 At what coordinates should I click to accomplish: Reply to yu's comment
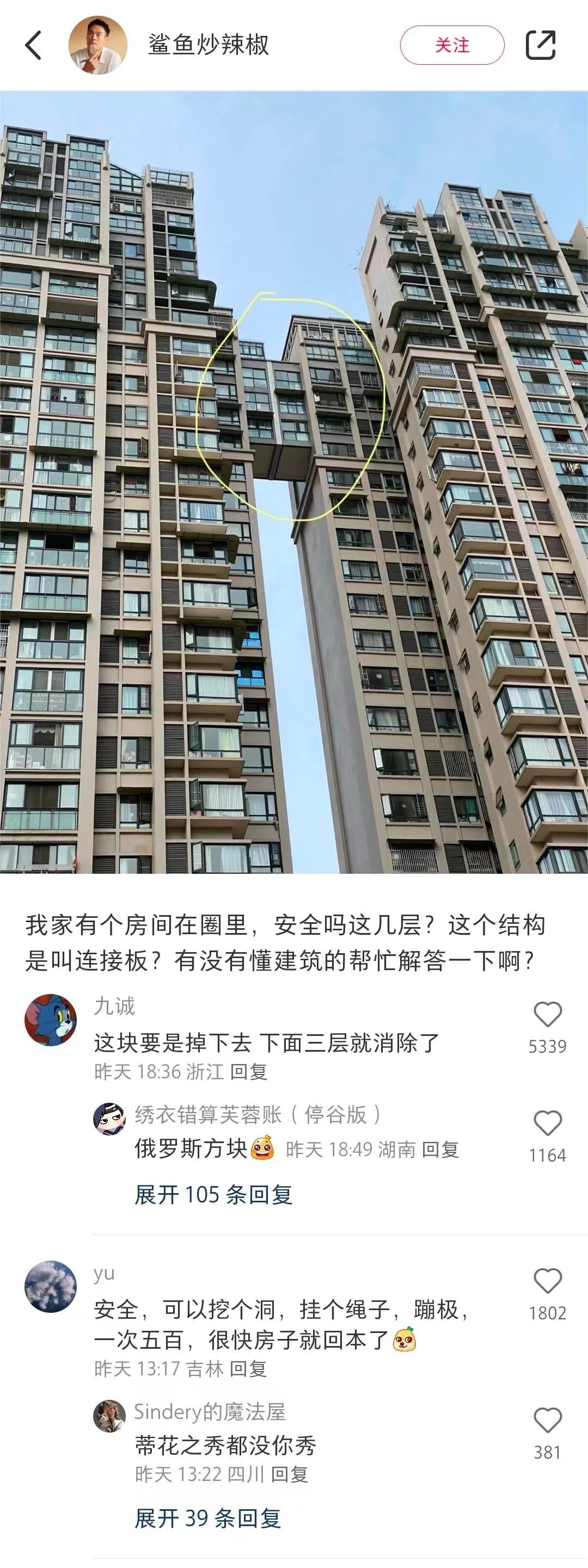(x=249, y=1368)
